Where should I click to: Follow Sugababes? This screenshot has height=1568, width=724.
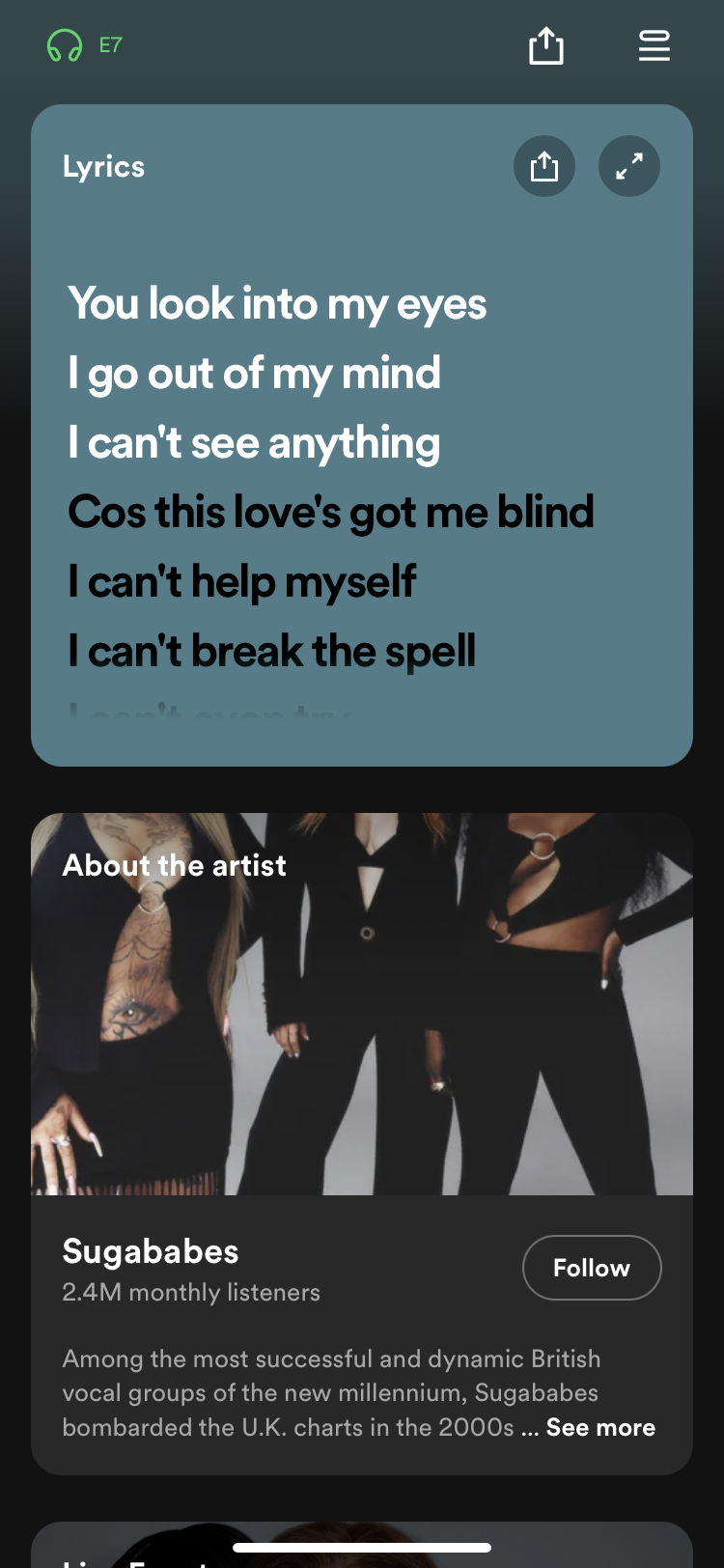[x=592, y=1268]
